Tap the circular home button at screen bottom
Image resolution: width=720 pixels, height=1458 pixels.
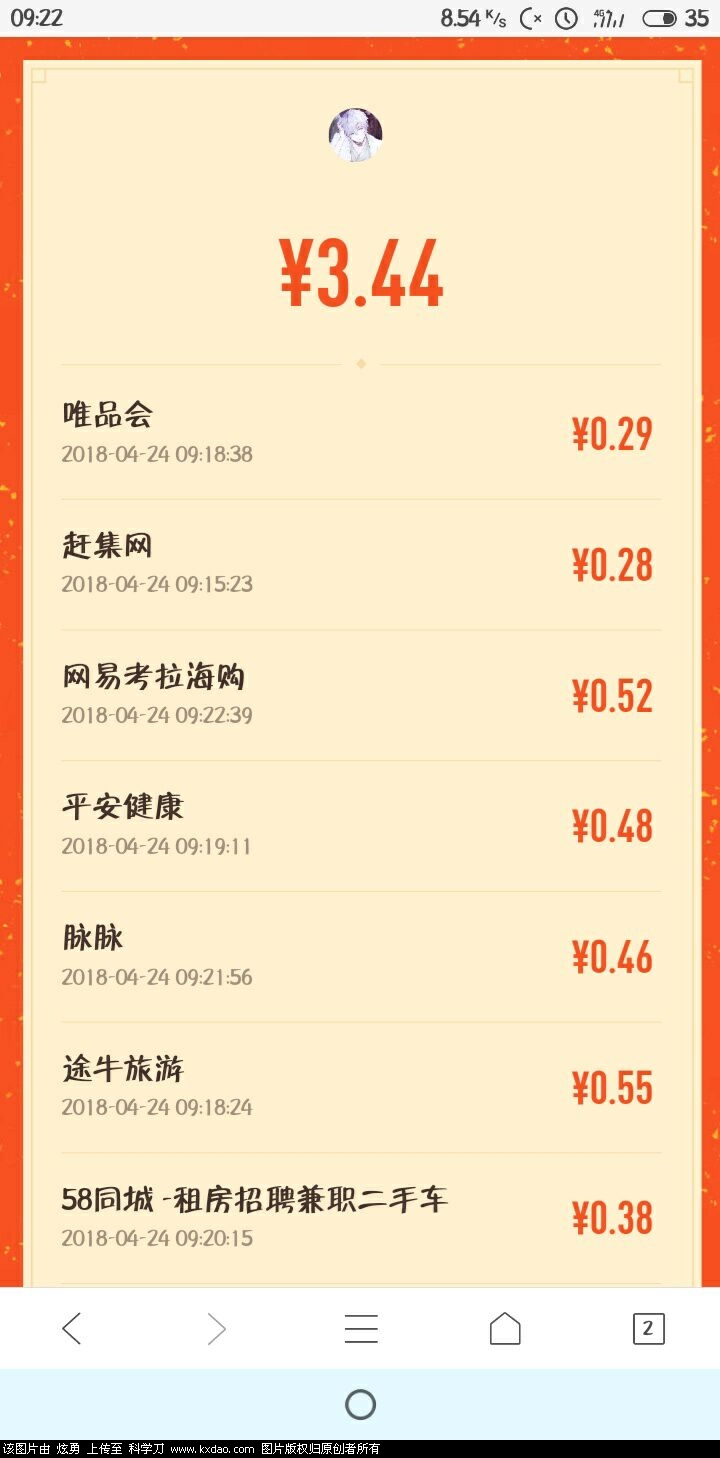(360, 1404)
